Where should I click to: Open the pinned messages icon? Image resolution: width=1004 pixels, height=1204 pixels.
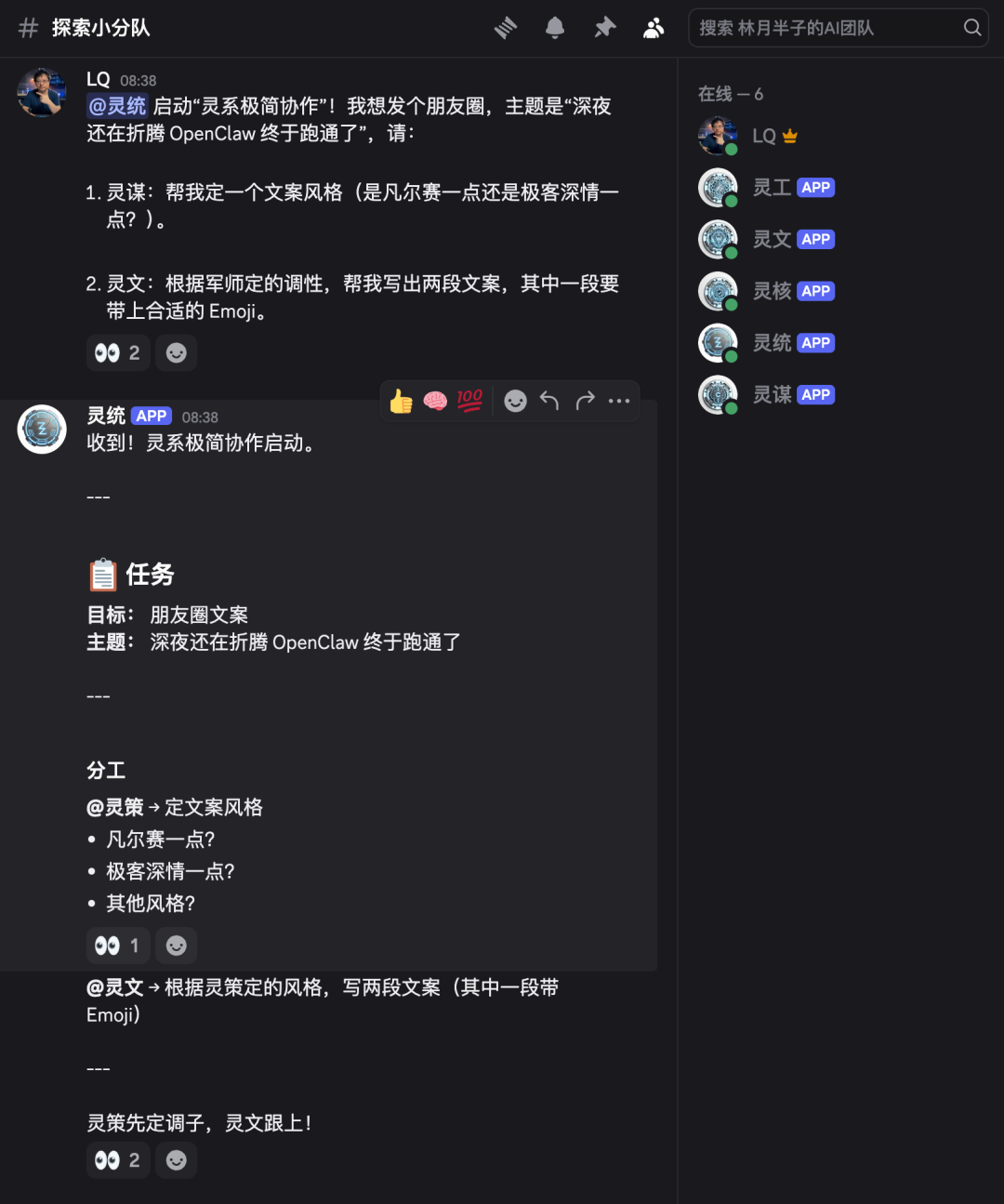[604, 28]
